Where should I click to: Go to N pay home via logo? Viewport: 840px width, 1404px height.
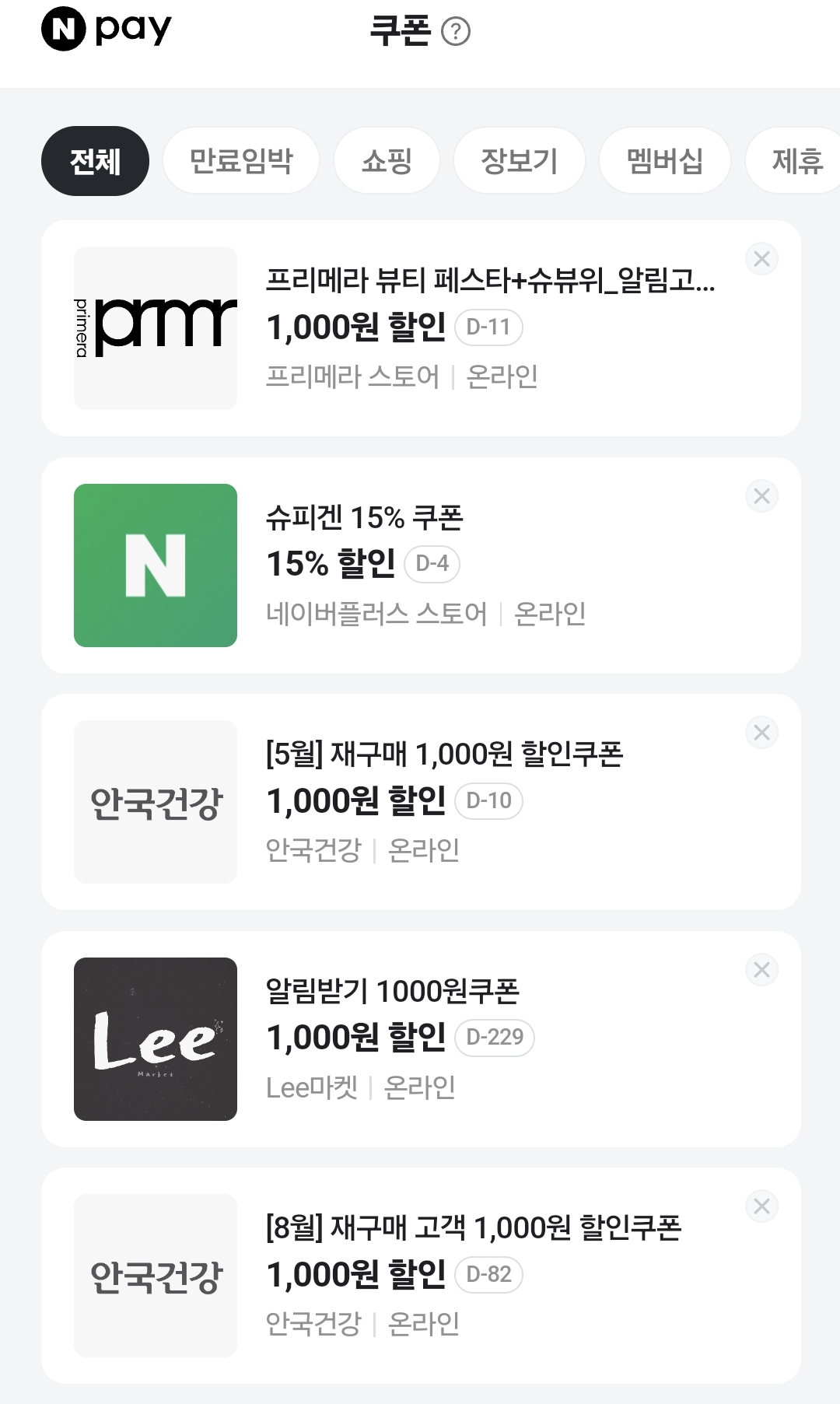point(107,30)
